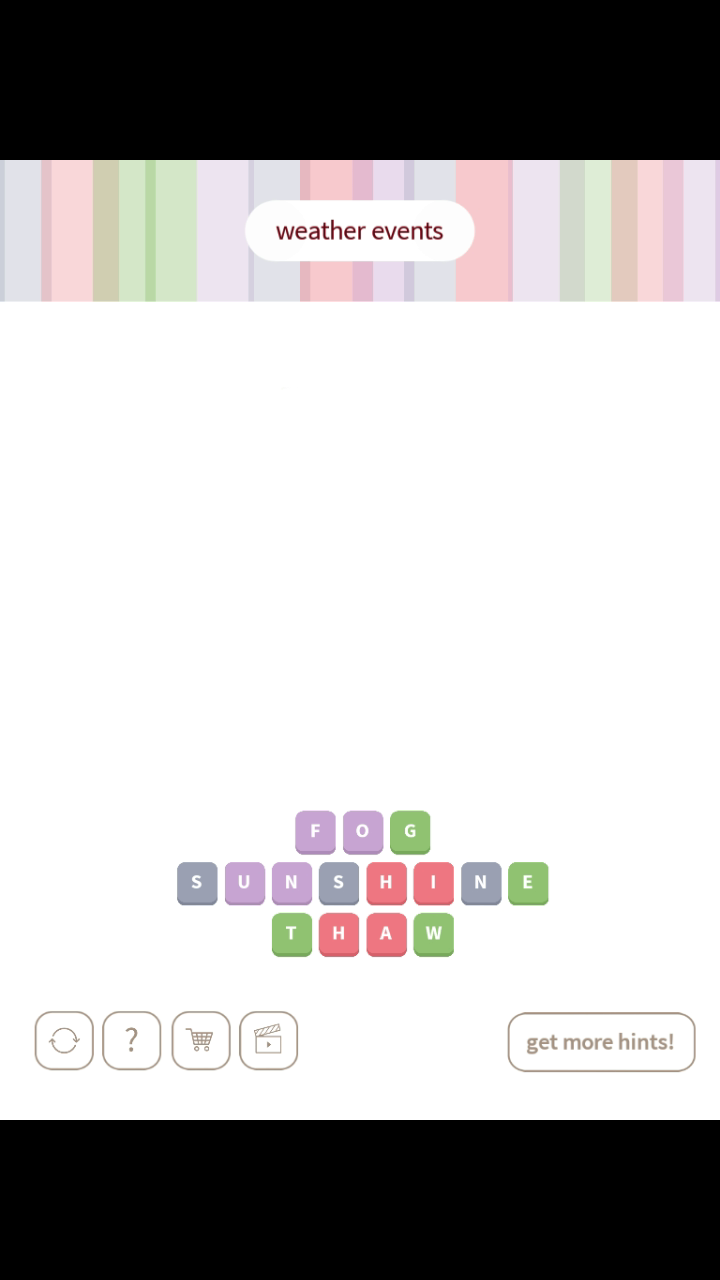Tap the A letter tile in THAW
The image size is (720, 1280).
pyautogui.click(x=386, y=933)
